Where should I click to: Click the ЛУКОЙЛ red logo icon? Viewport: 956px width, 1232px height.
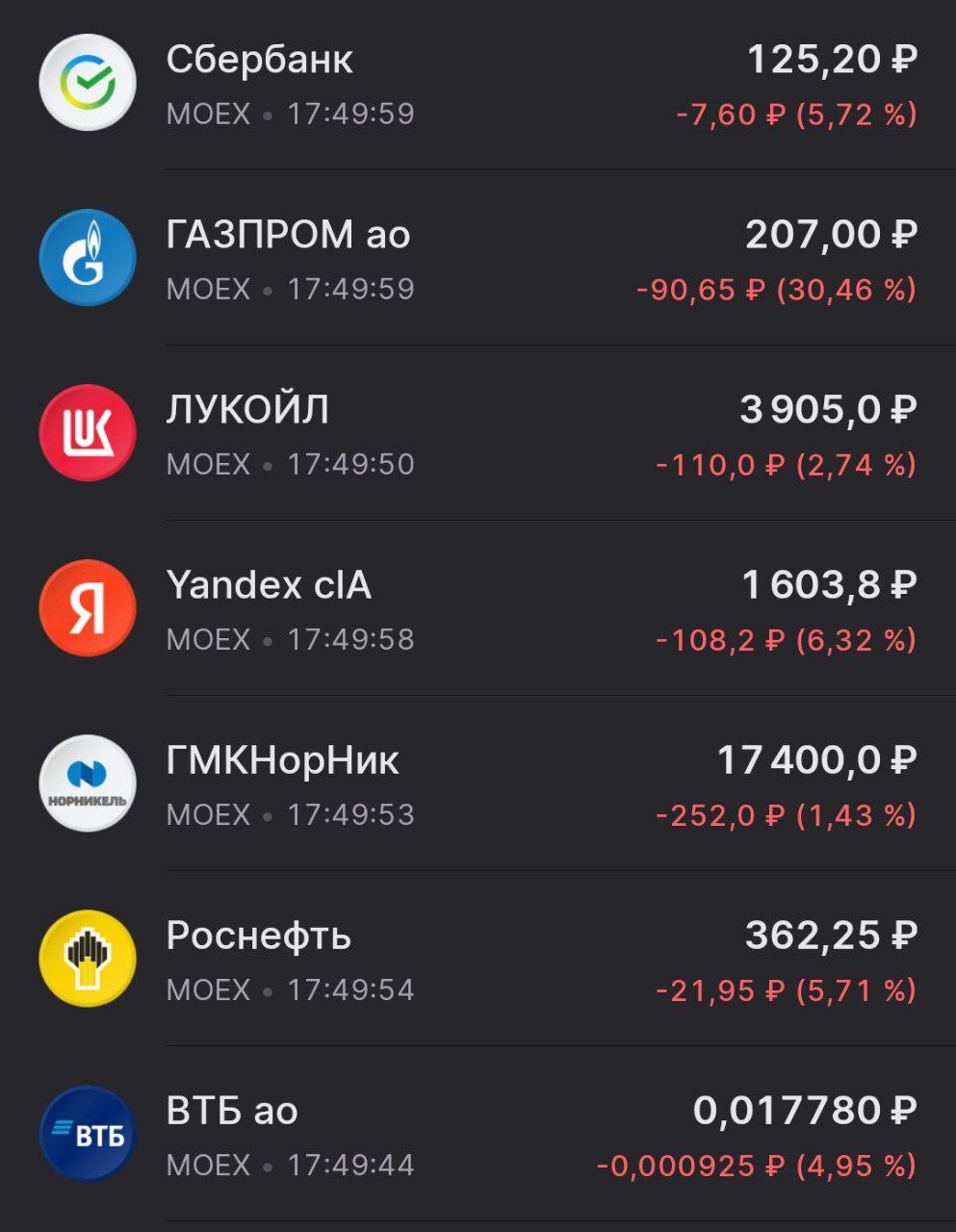pyautogui.click(x=88, y=432)
